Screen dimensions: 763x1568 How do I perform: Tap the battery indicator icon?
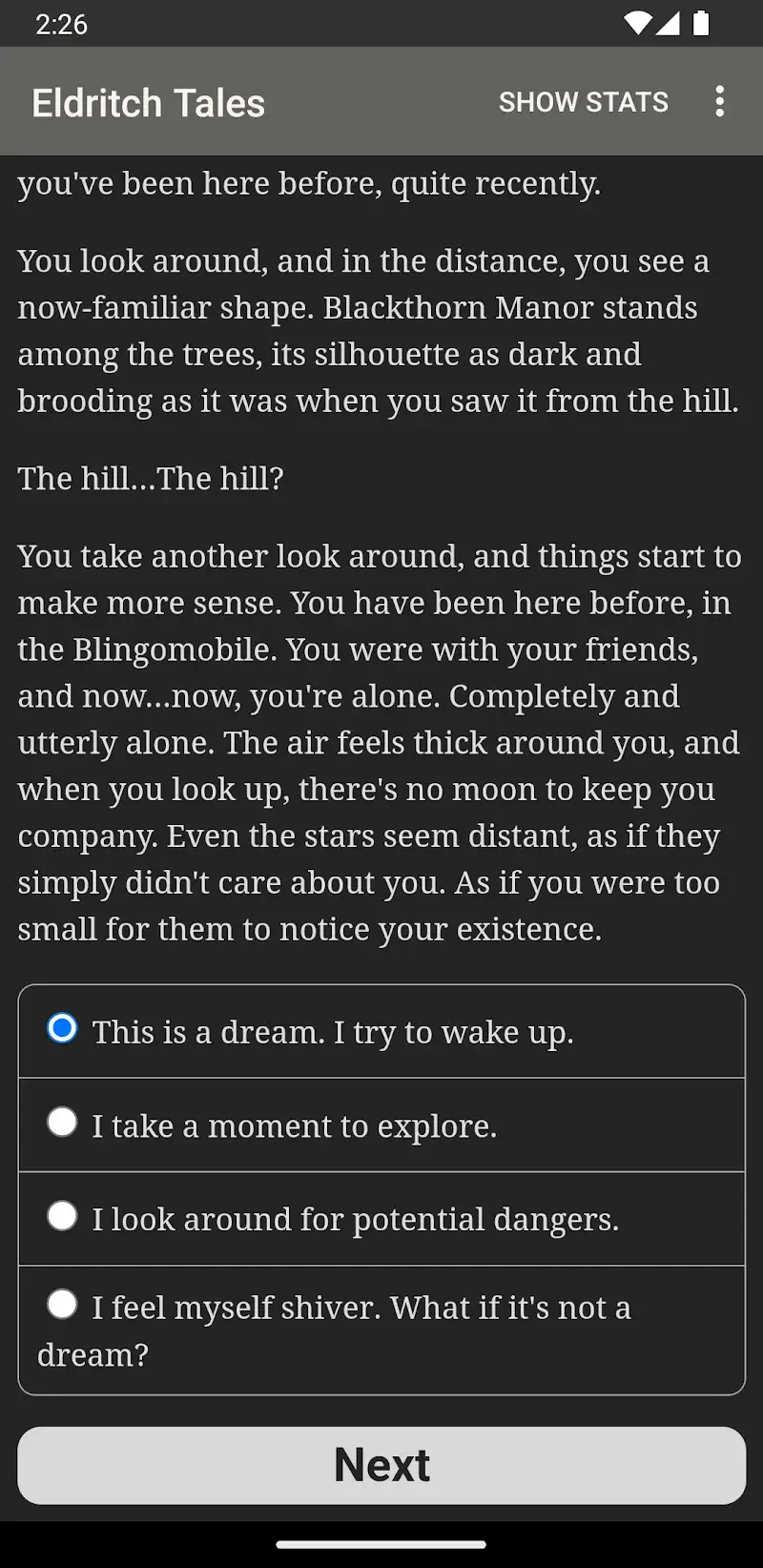(x=703, y=25)
